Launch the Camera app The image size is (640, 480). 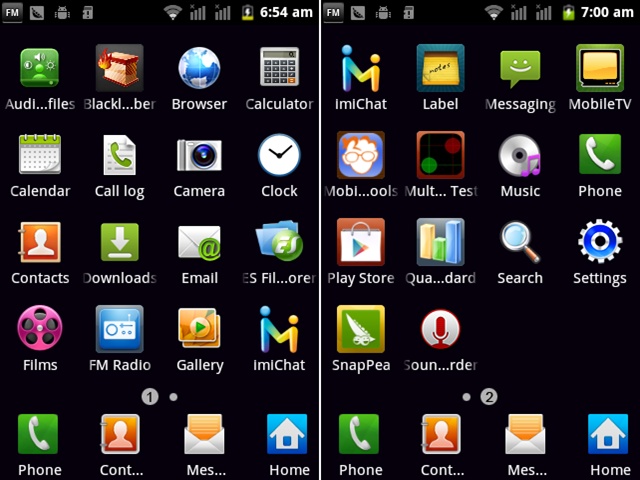(199, 156)
